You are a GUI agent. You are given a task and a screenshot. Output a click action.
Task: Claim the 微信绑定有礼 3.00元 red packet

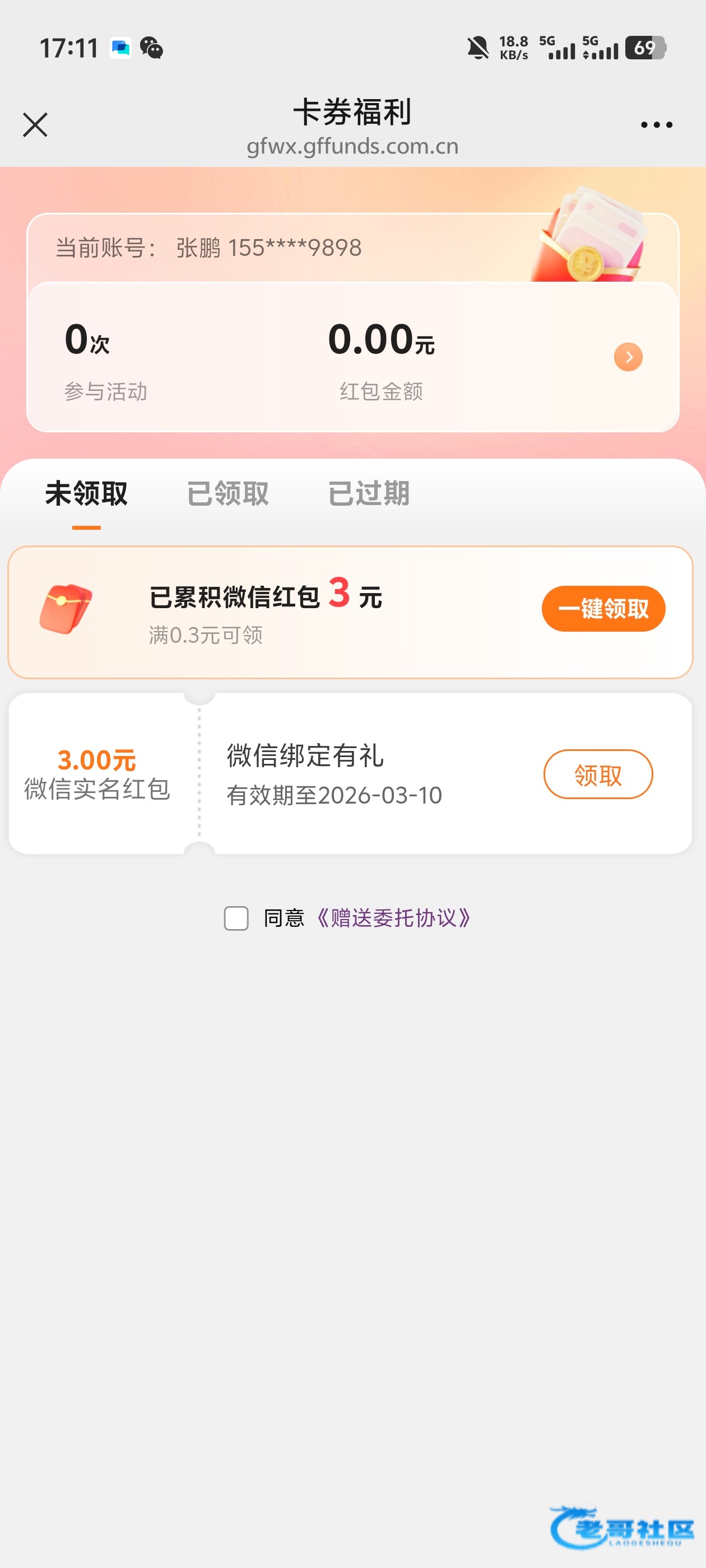pos(597,774)
